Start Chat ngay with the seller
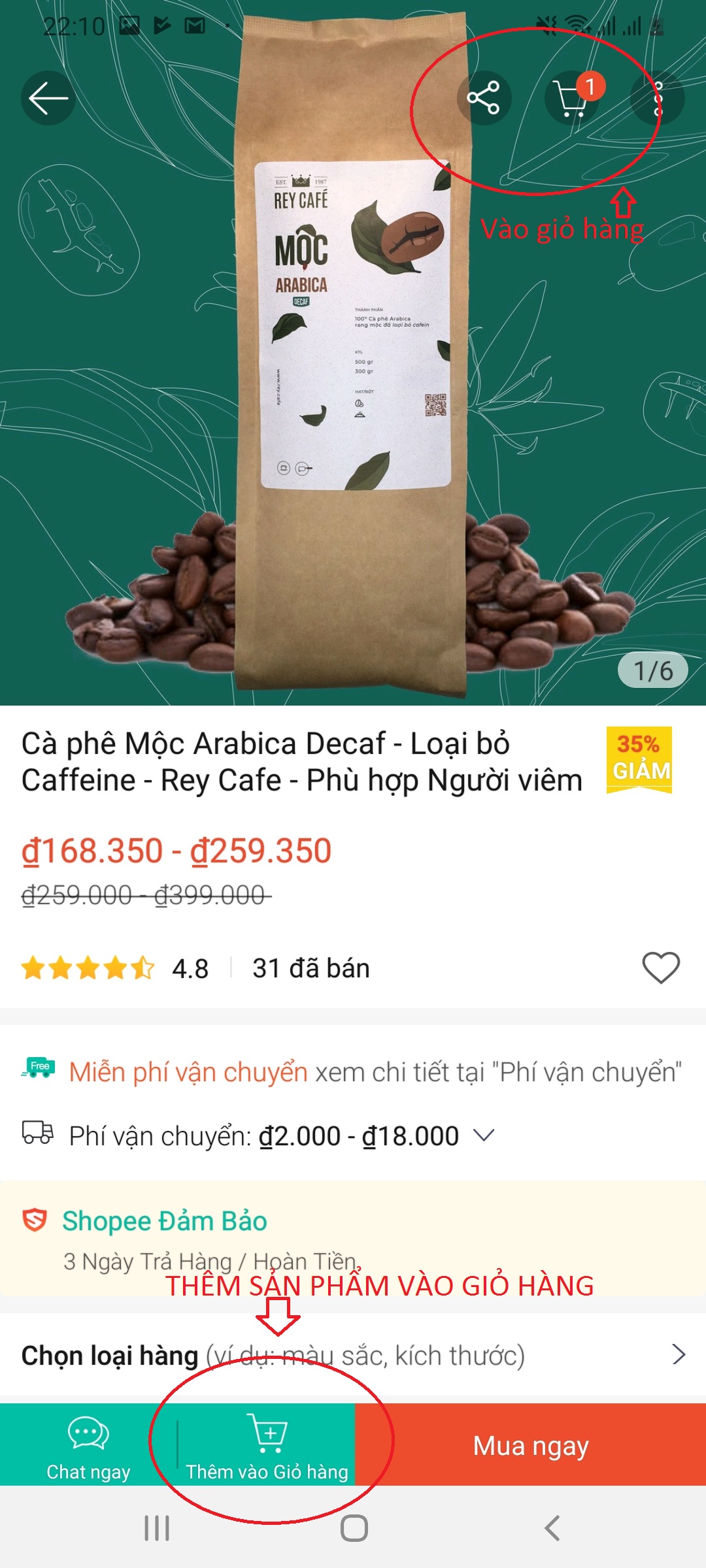Image resolution: width=706 pixels, height=1568 pixels. coord(88,1445)
